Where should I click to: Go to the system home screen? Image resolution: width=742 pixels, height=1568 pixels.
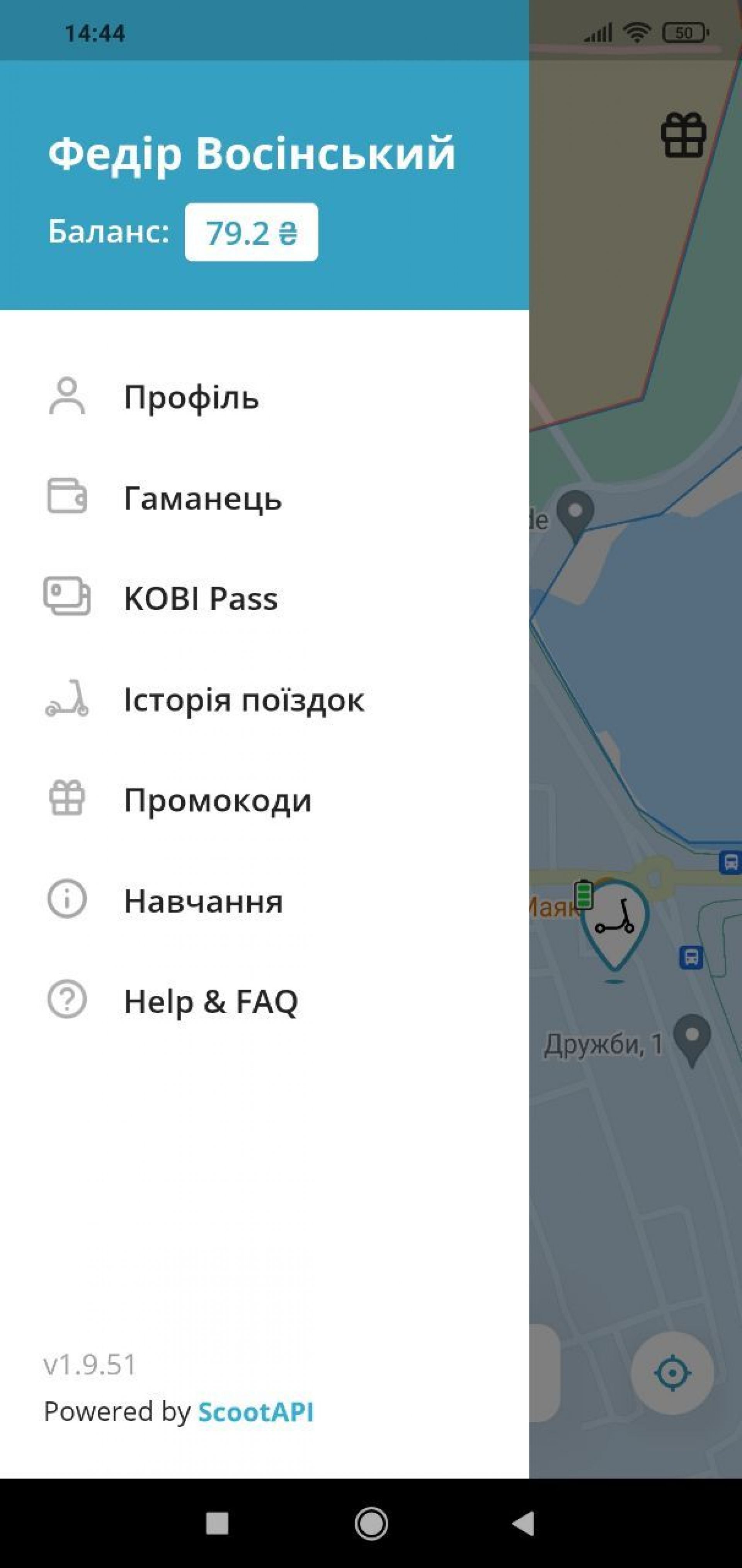[371, 1523]
